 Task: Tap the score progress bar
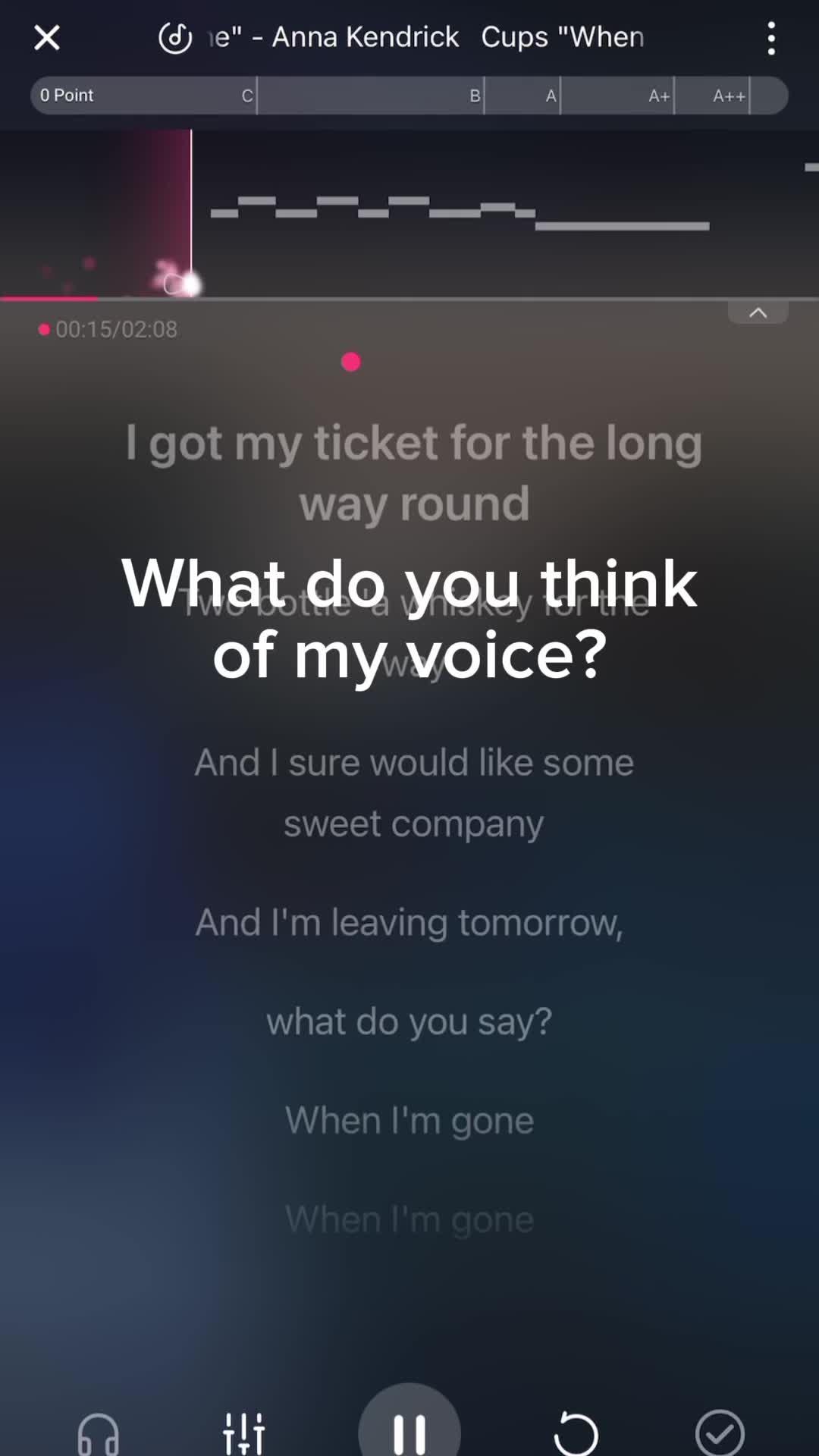pos(409,96)
